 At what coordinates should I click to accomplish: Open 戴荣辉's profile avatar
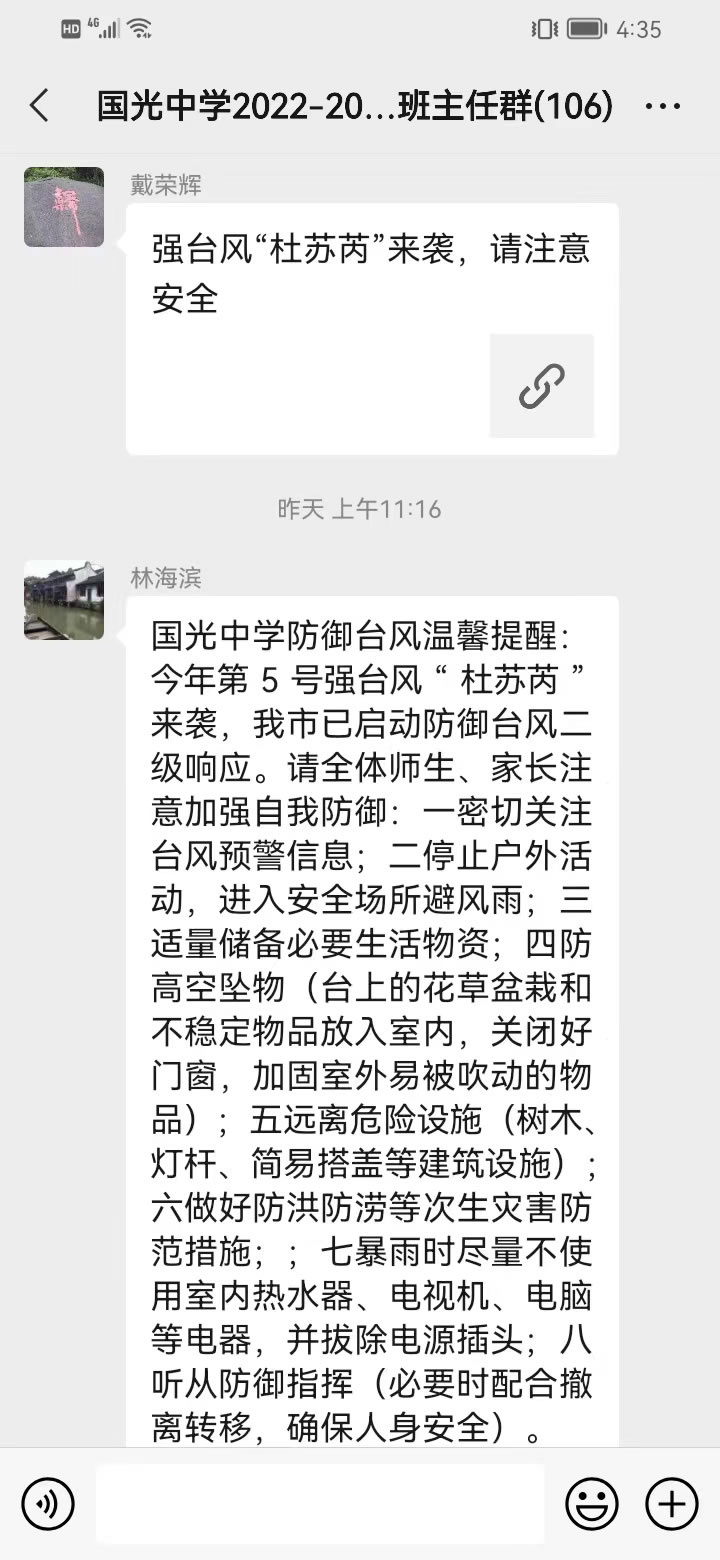(64, 207)
